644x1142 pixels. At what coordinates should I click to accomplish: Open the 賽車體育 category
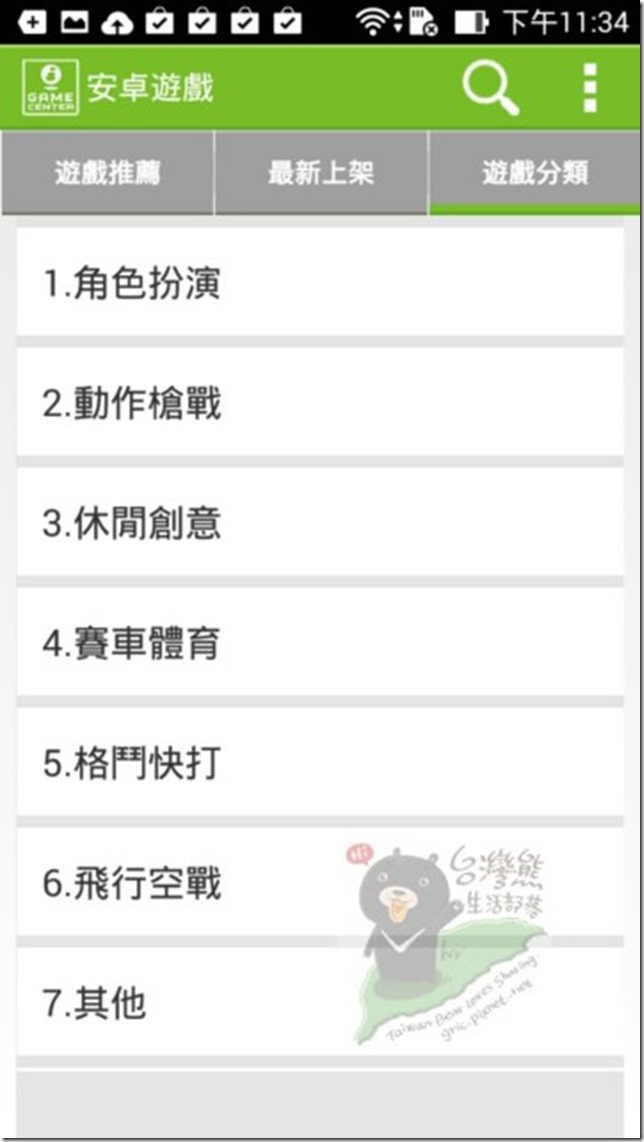(320, 643)
